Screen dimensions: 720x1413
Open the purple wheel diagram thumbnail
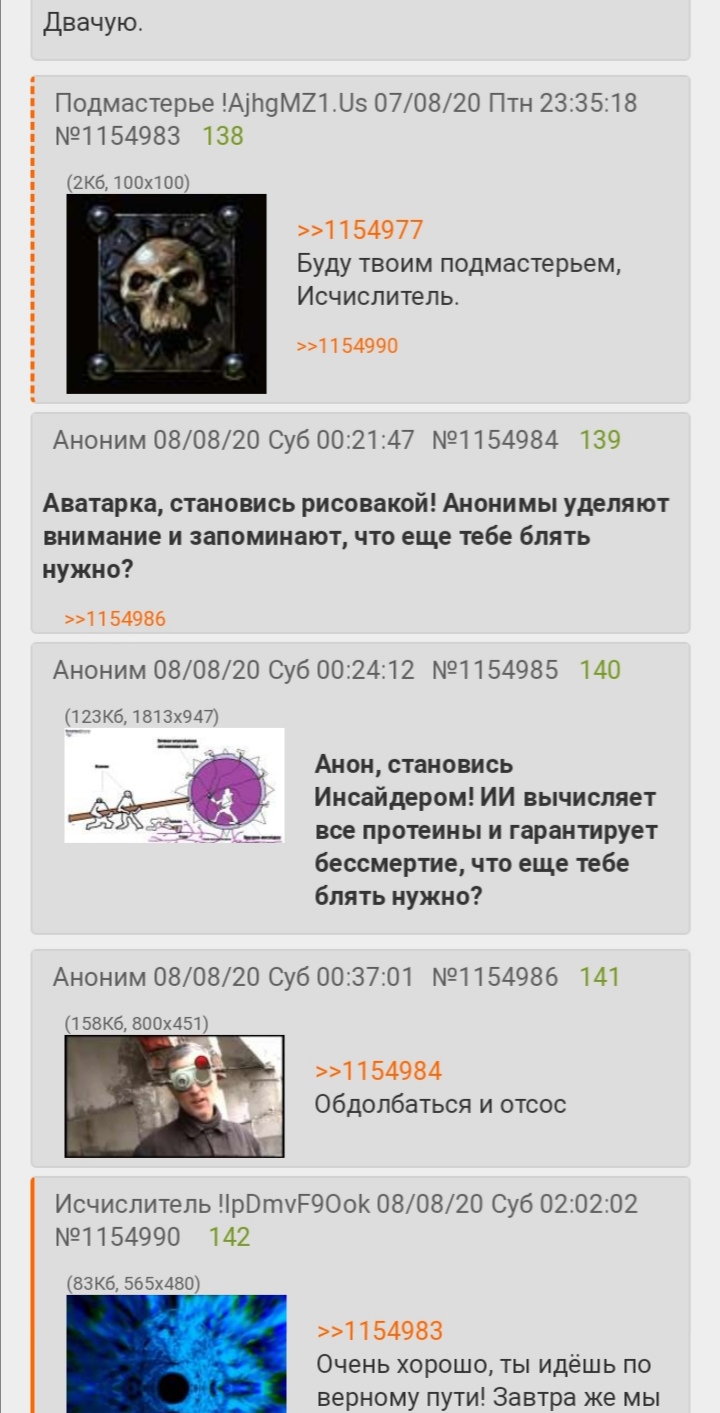click(174, 785)
